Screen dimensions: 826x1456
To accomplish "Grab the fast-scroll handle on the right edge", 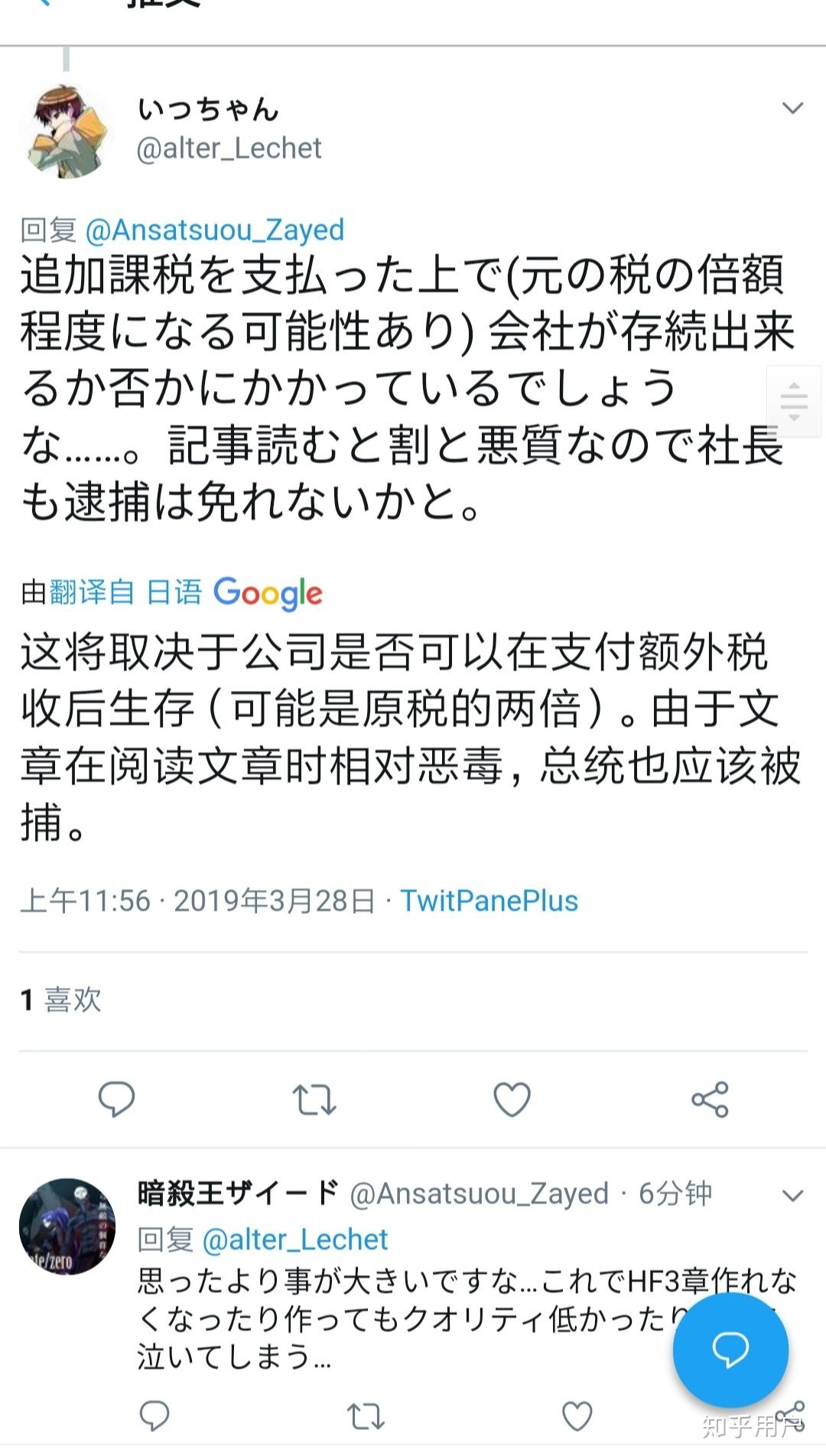I will (x=795, y=401).
